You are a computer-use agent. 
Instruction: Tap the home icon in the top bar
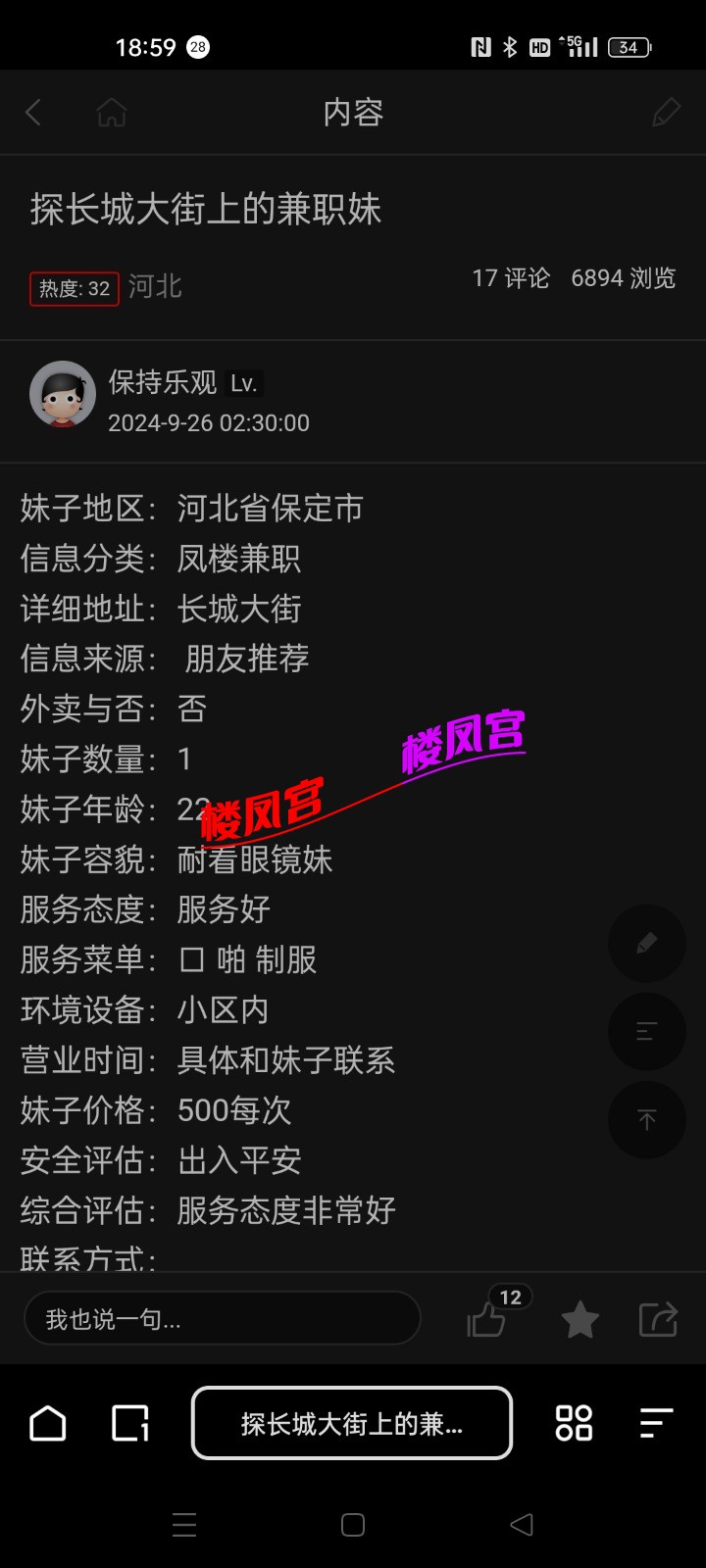click(x=112, y=112)
